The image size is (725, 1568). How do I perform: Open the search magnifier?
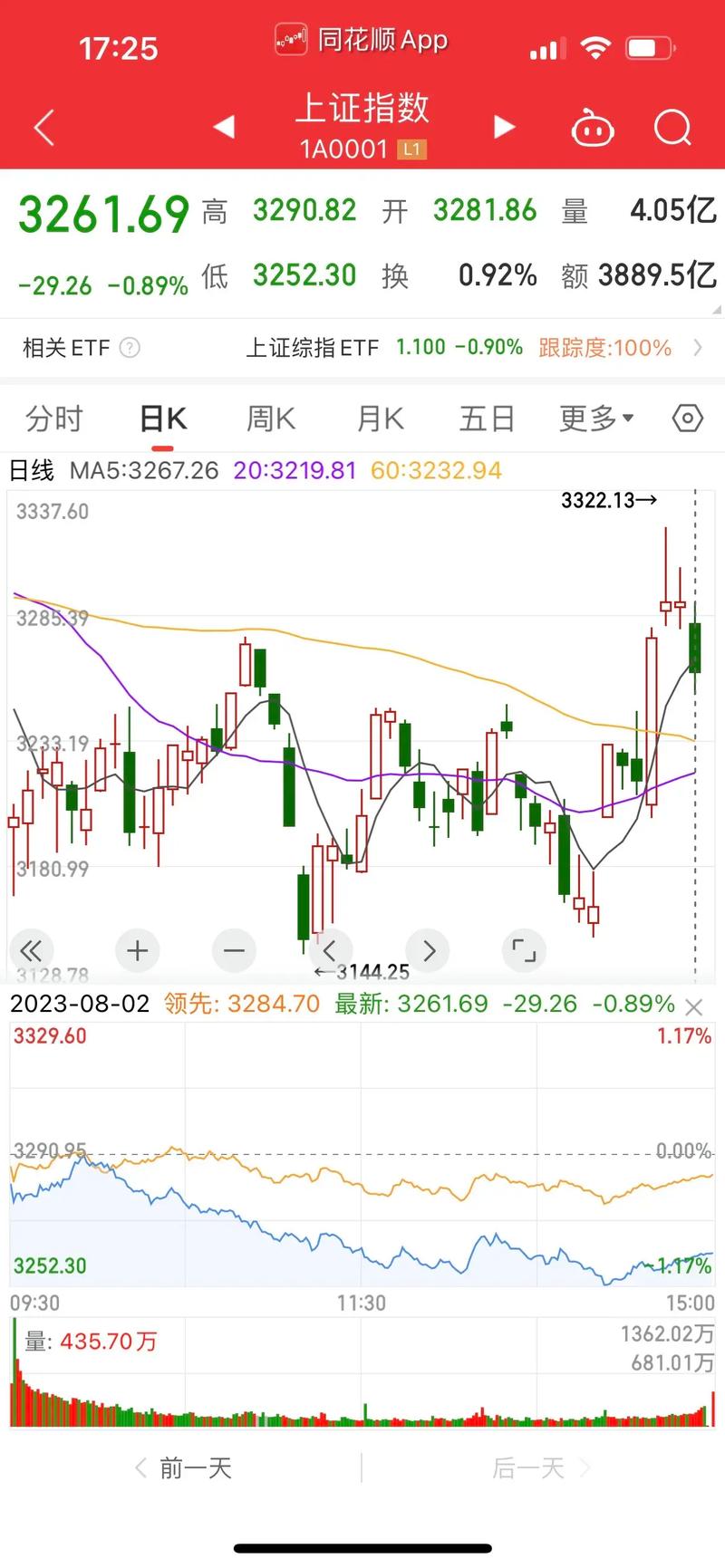(672, 128)
